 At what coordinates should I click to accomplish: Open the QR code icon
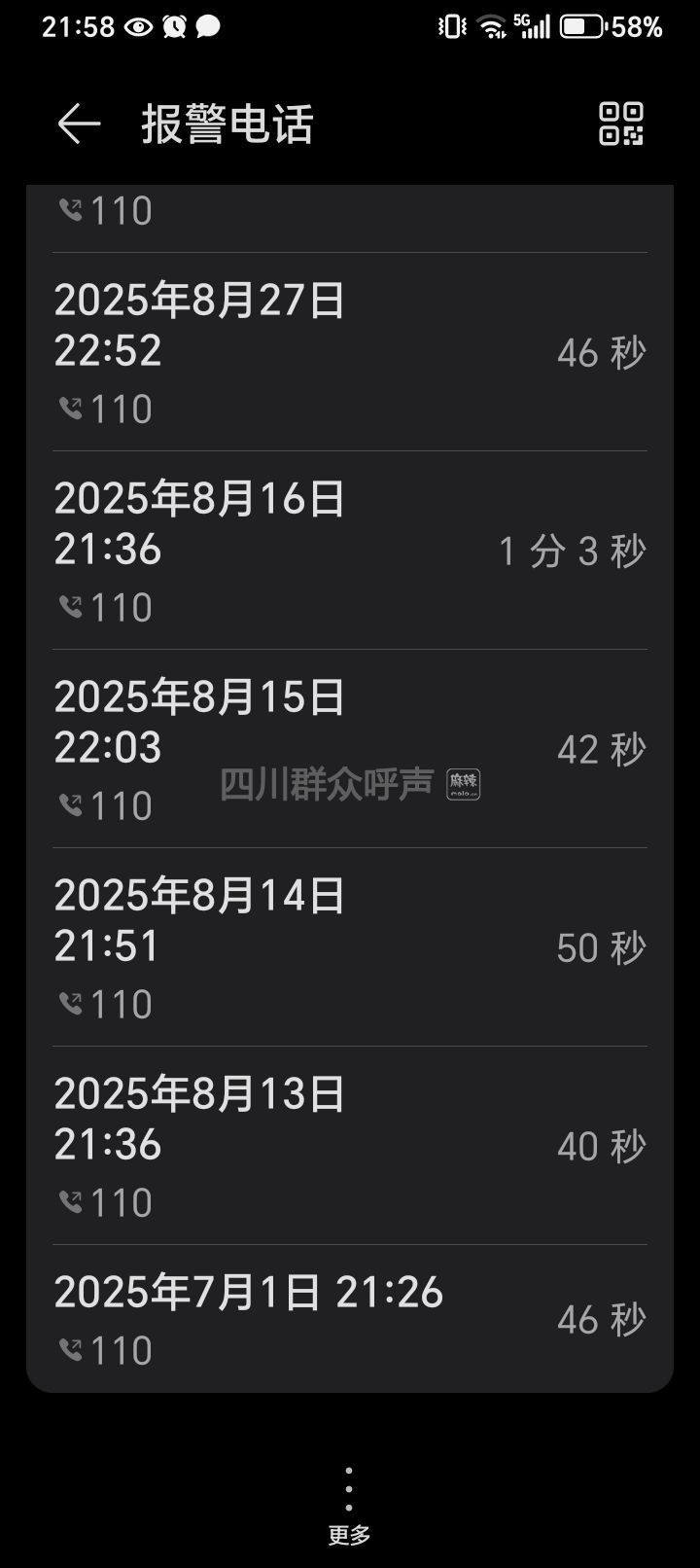[x=620, y=125]
